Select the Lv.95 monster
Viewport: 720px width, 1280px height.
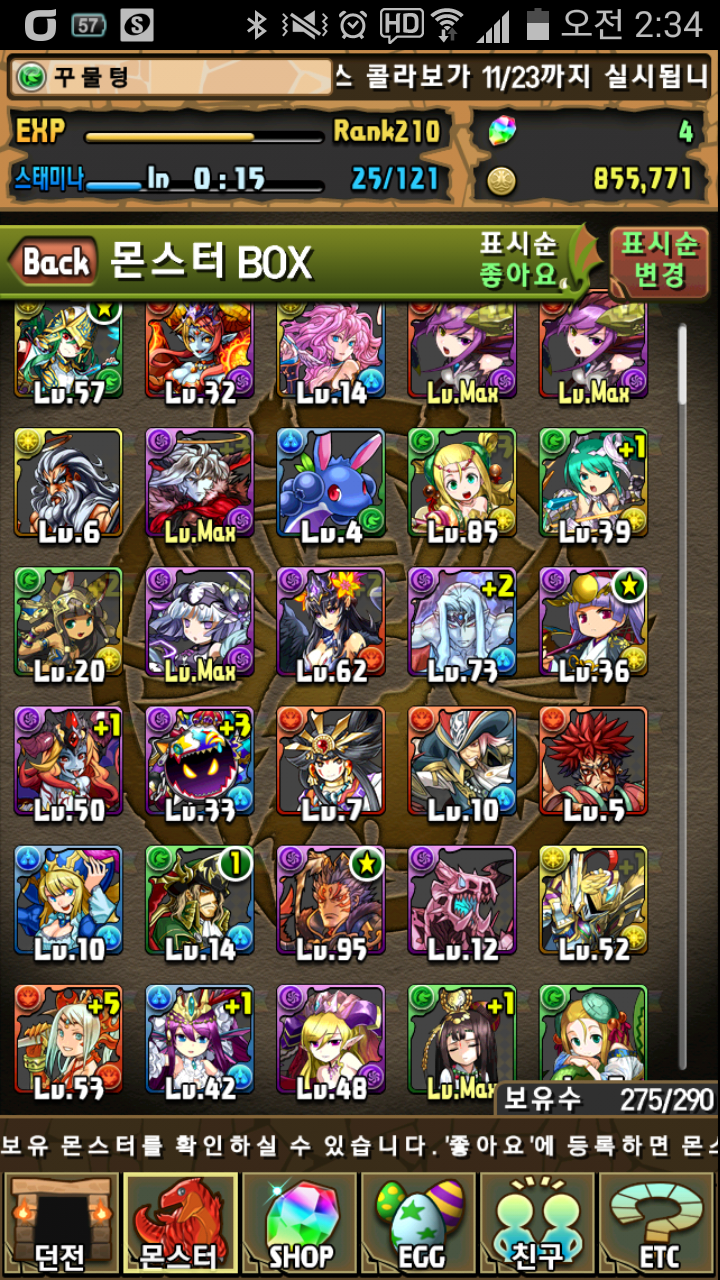pos(331,902)
